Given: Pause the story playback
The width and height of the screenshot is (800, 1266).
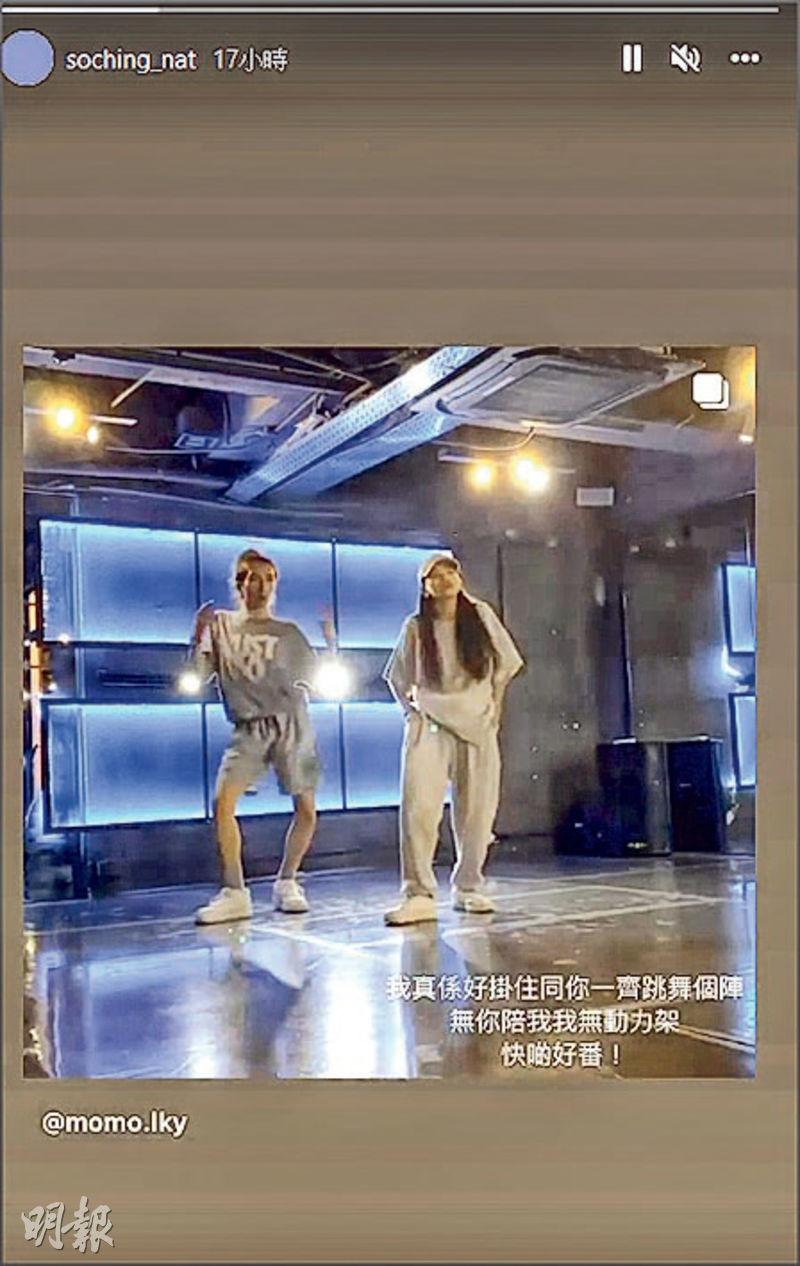Looking at the screenshot, I should (x=632, y=59).
